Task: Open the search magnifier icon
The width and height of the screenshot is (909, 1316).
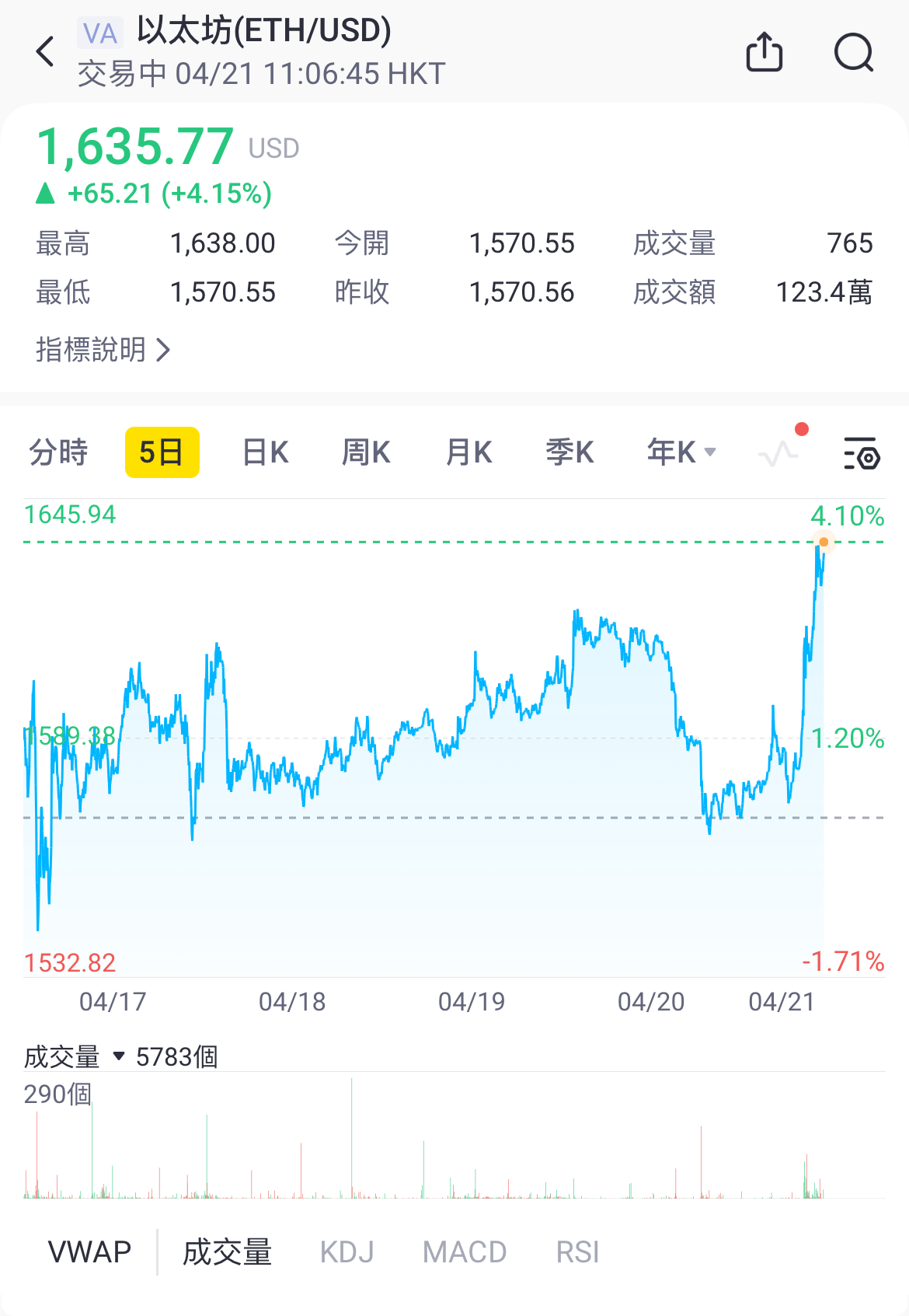Action: pyautogui.click(x=853, y=52)
